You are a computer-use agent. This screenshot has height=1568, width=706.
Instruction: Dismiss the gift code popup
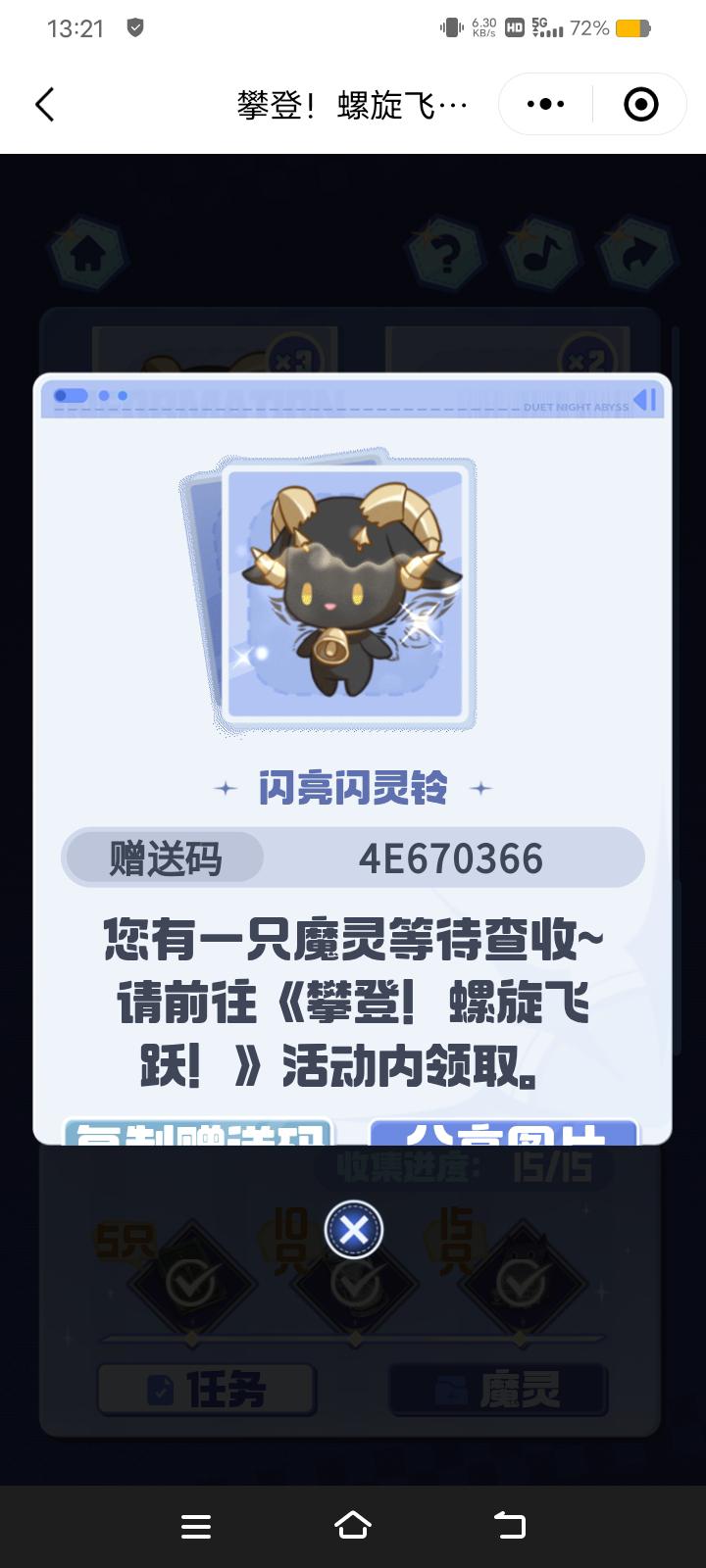pos(353,1229)
